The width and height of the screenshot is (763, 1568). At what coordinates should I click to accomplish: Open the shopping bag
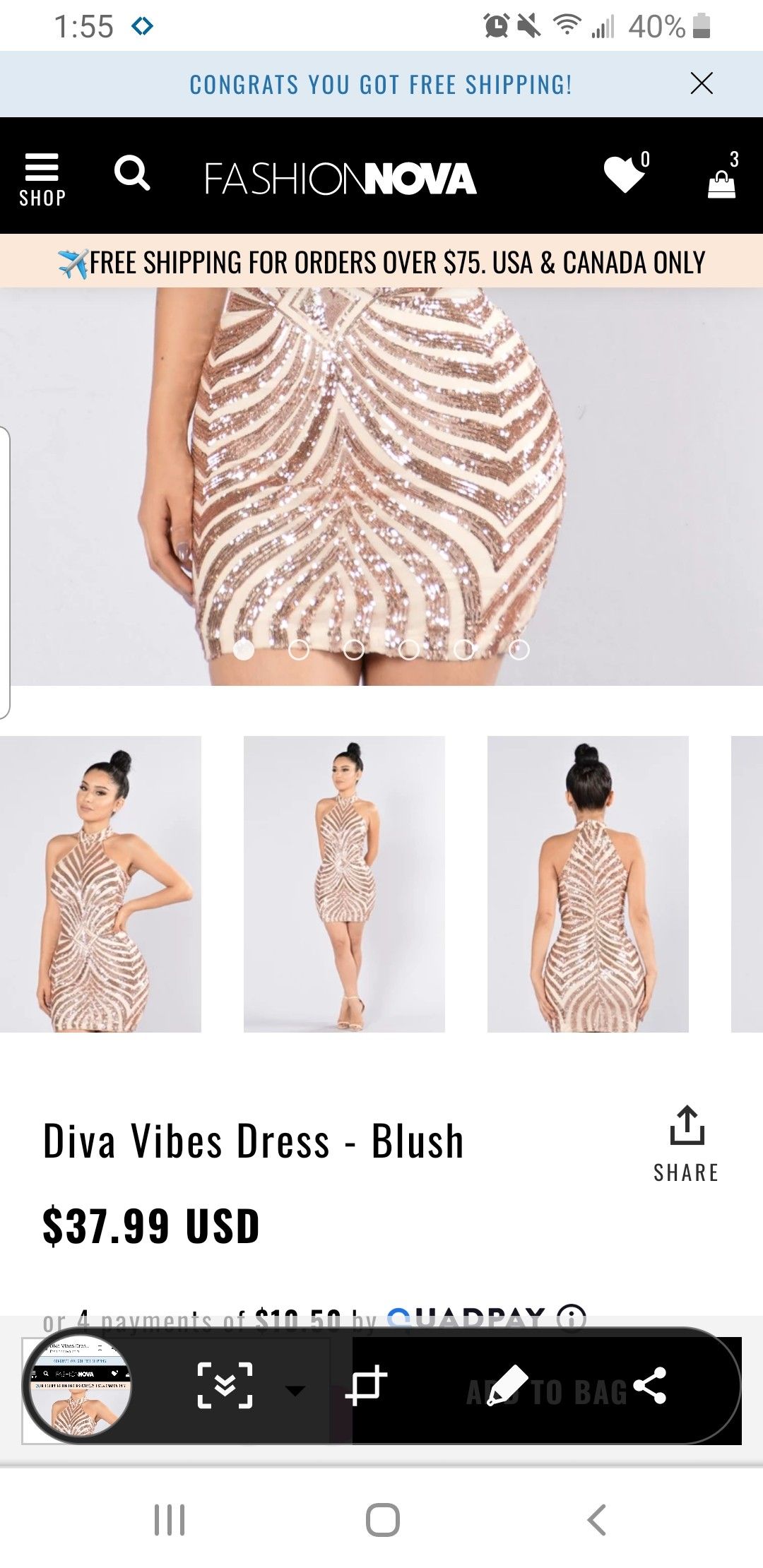click(x=722, y=181)
